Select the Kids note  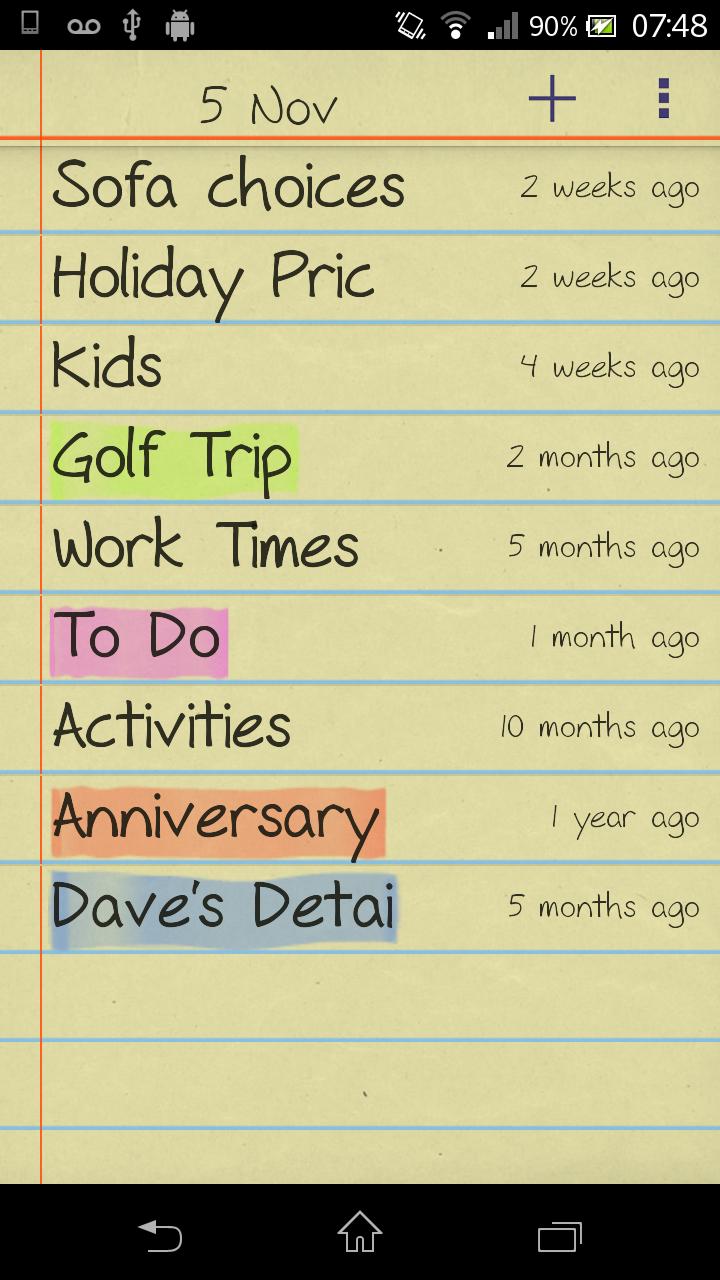click(x=107, y=366)
